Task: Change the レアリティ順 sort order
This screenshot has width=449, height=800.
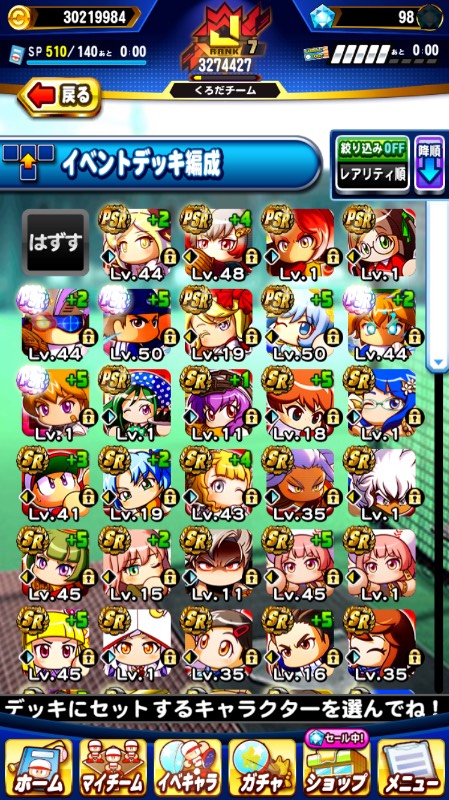Action: tap(372, 175)
